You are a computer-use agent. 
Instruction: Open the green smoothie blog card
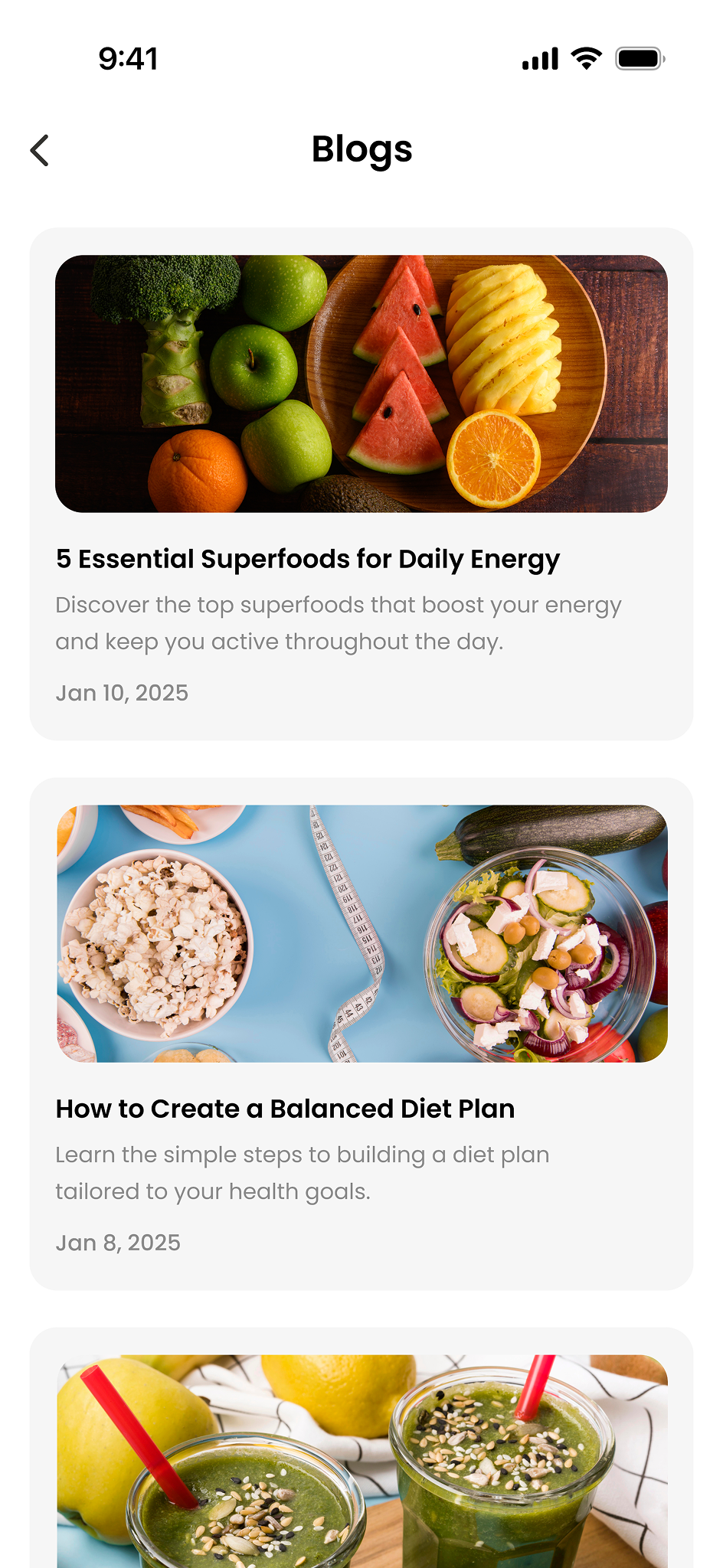coord(361,1449)
